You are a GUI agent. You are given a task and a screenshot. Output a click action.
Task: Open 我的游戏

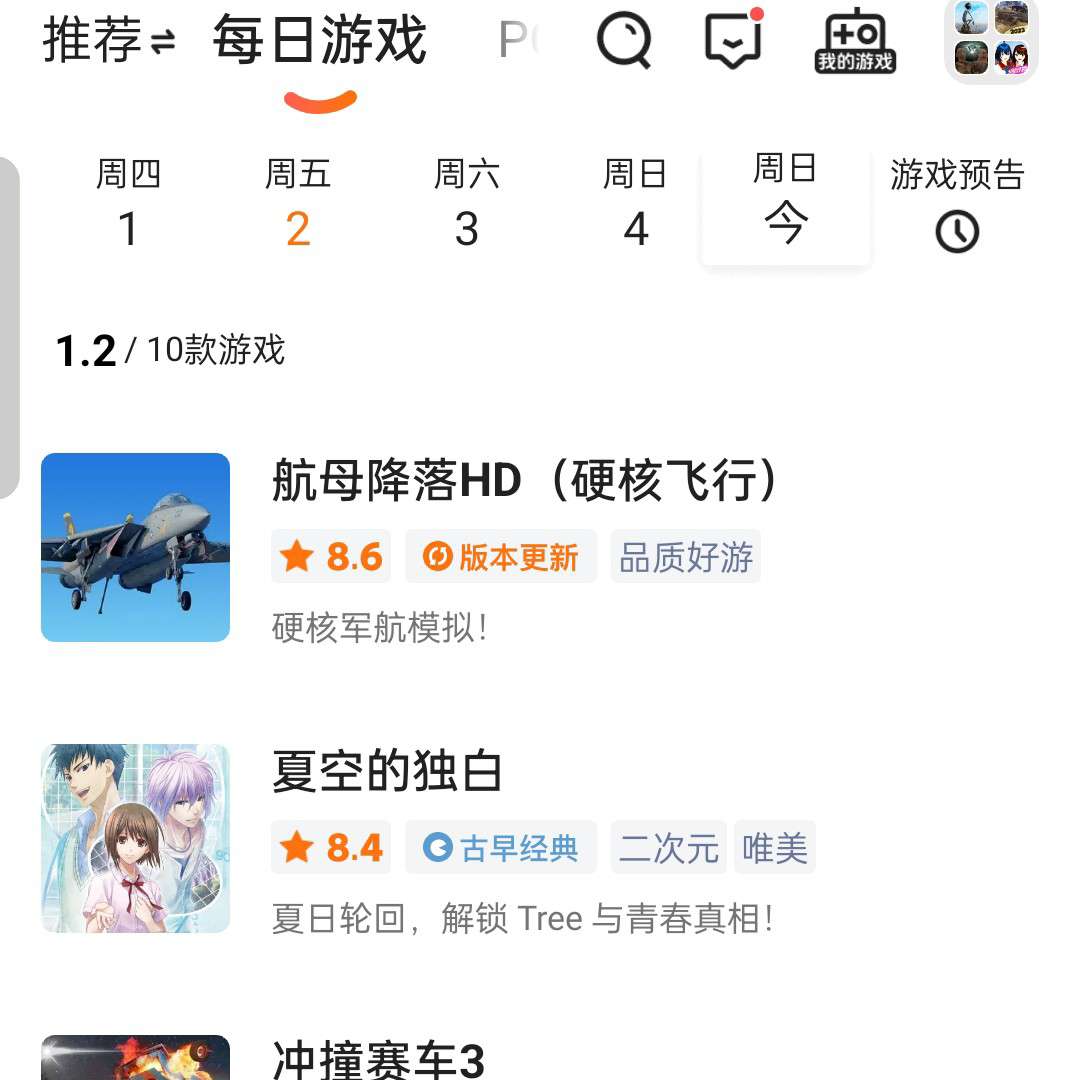855,42
